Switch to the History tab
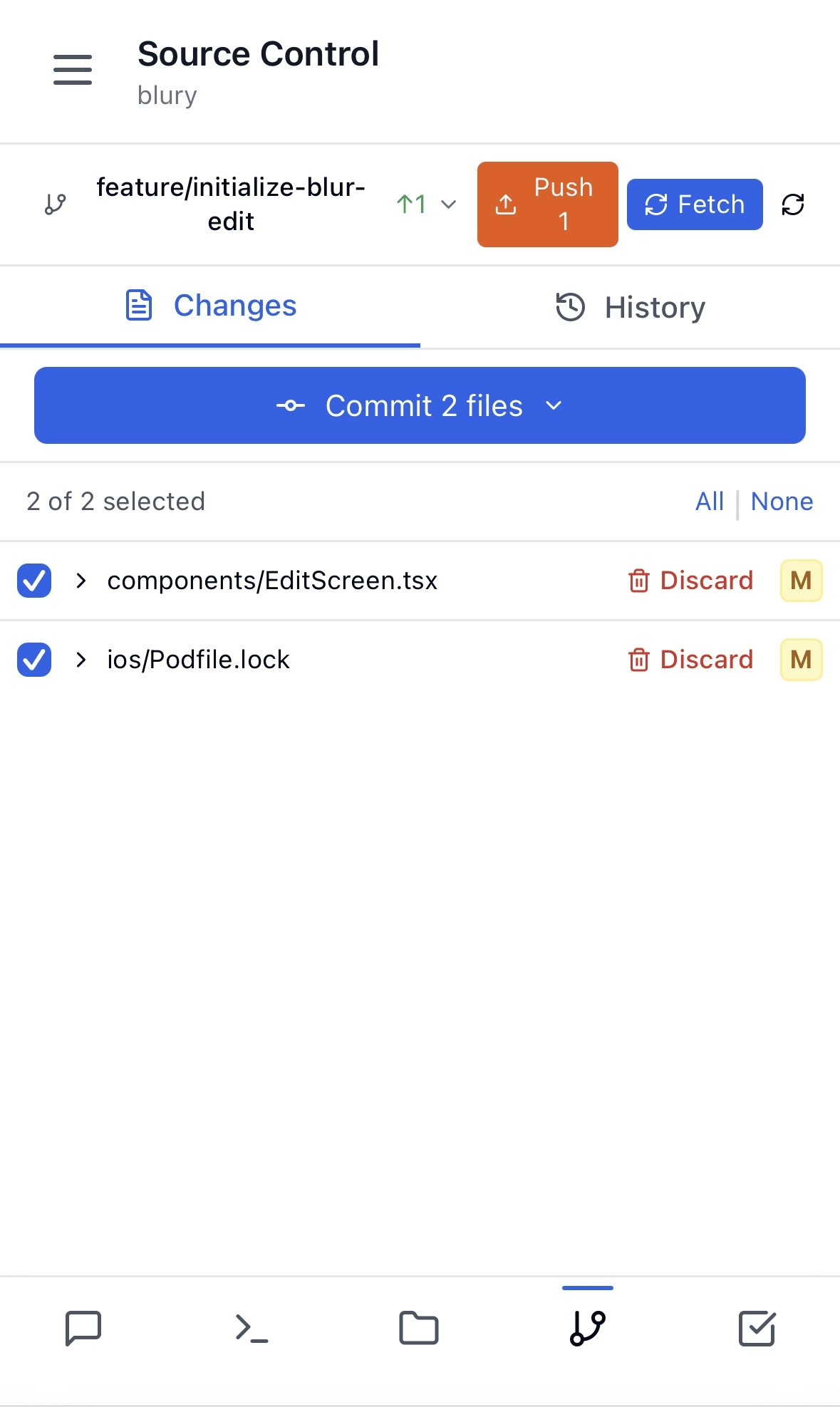This screenshot has width=840, height=1407. click(630, 308)
